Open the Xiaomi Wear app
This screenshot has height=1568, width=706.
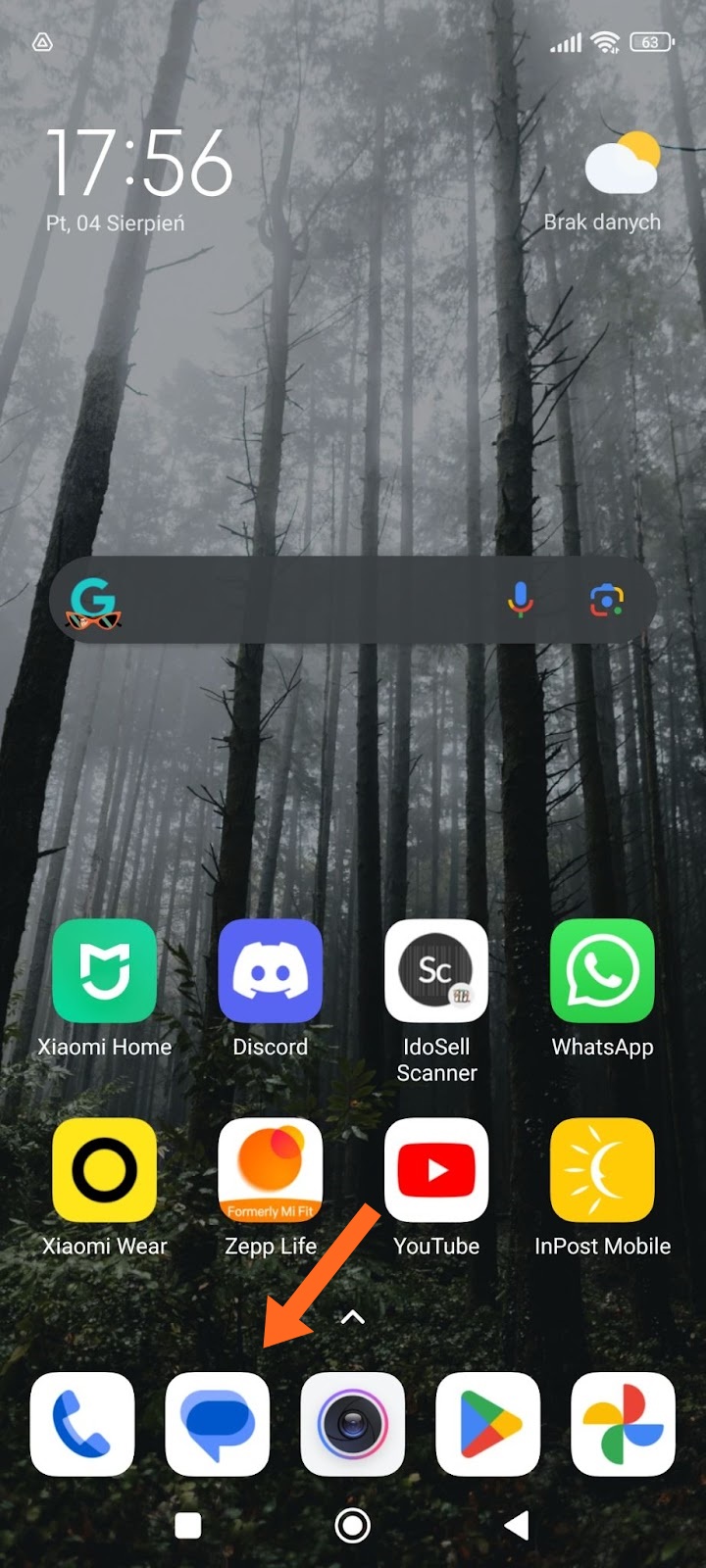[104, 1170]
